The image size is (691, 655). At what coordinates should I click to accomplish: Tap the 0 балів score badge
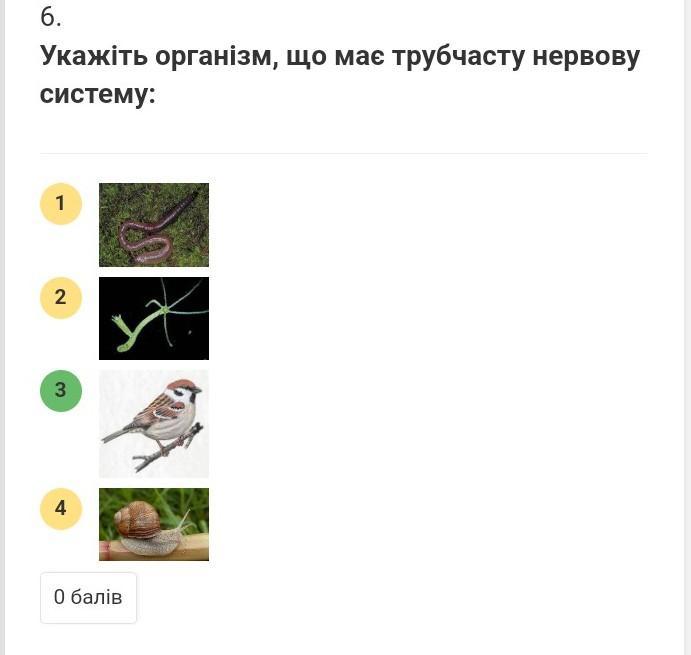click(x=88, y=598)
